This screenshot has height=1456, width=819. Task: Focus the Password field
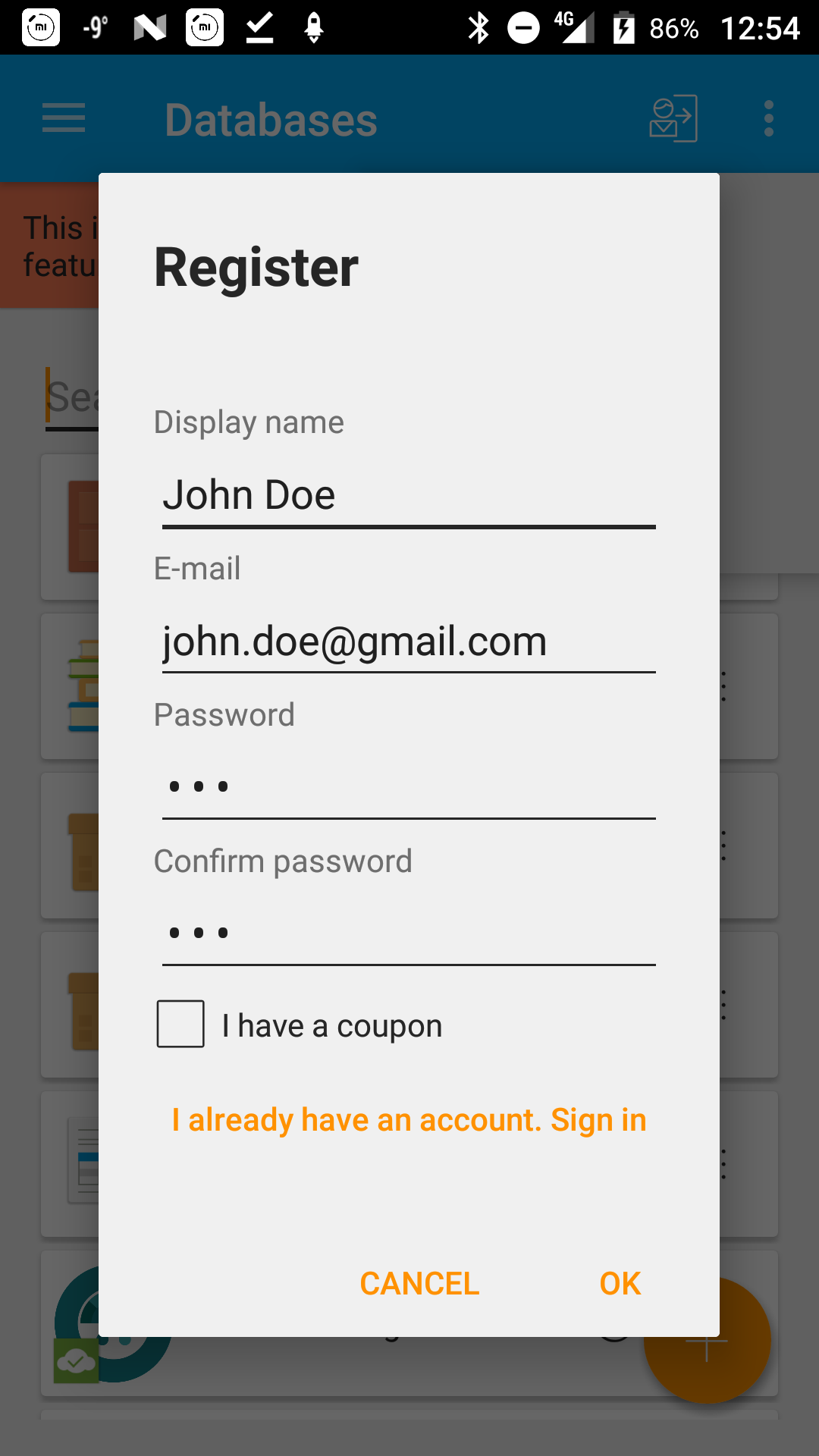coord(409,787)
